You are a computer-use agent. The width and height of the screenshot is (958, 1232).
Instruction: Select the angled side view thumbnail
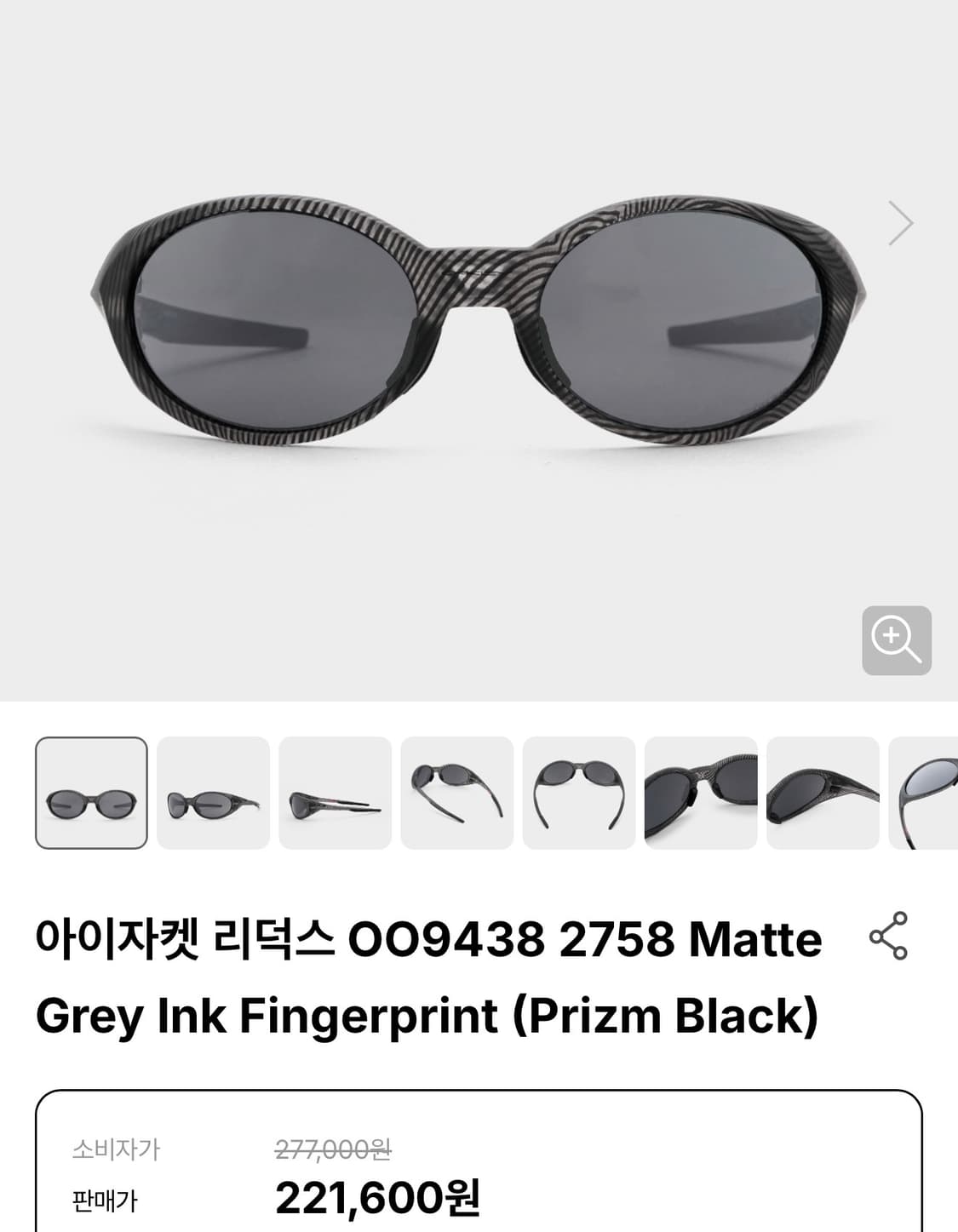pyautogui.click(x=213, y=792)
